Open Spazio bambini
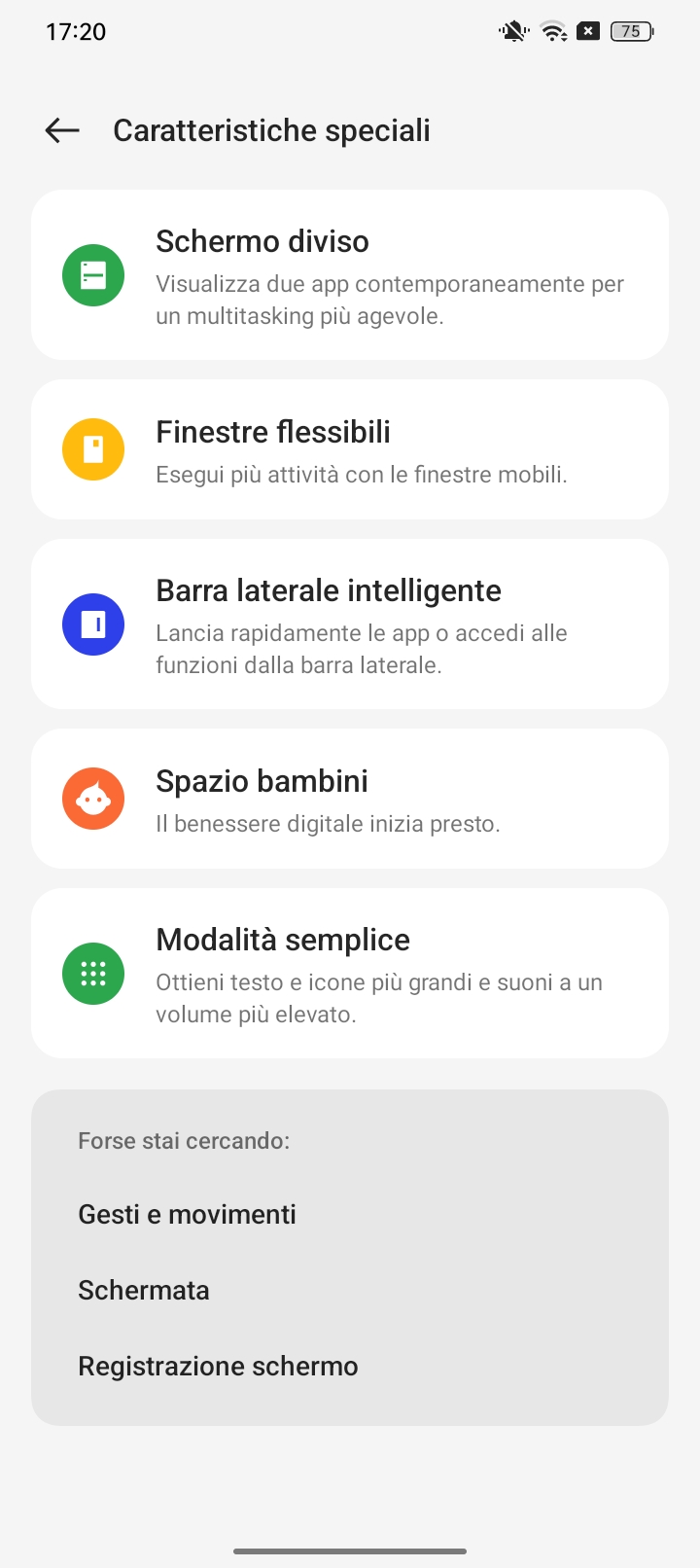This screenshot has height=1568, width=700. click(x=350, y=799)
